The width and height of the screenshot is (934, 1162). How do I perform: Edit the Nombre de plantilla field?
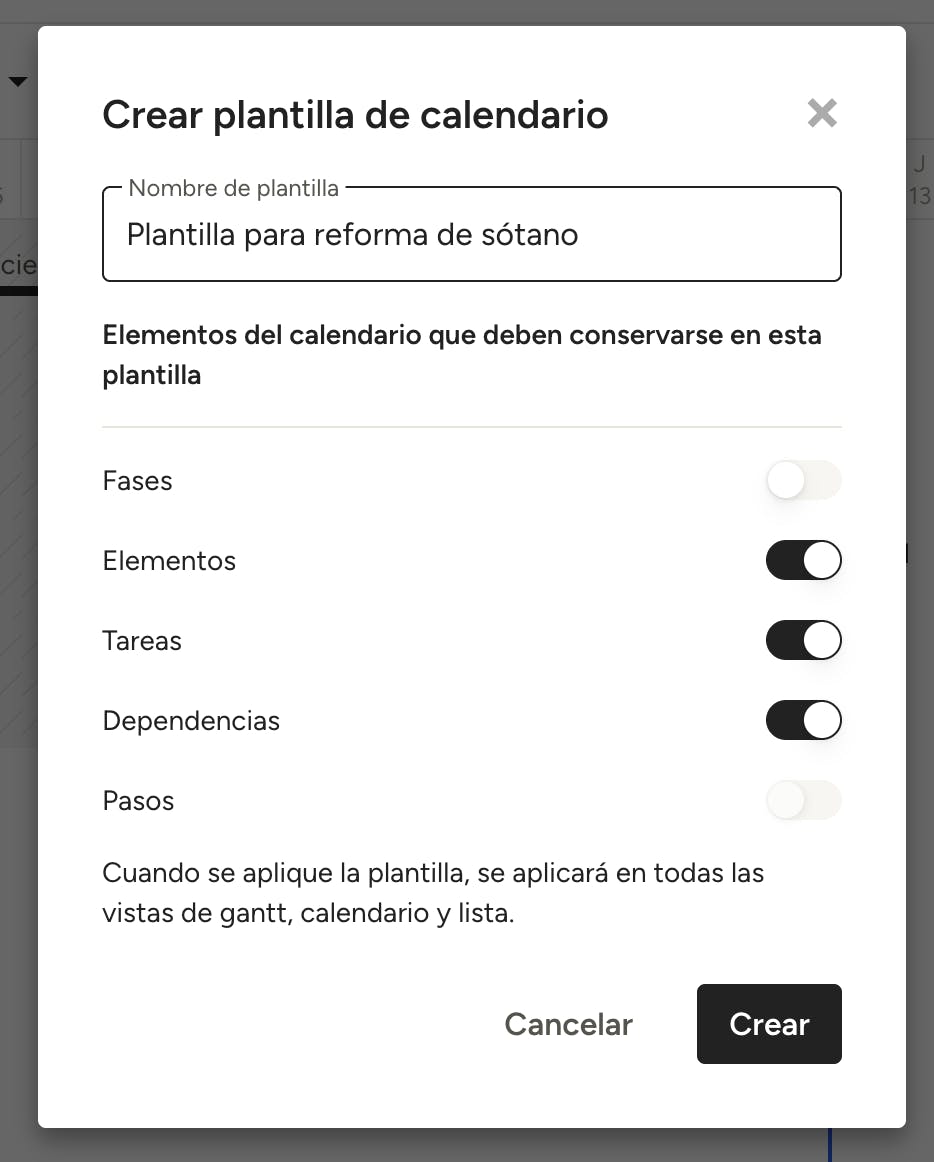(471, 235)
